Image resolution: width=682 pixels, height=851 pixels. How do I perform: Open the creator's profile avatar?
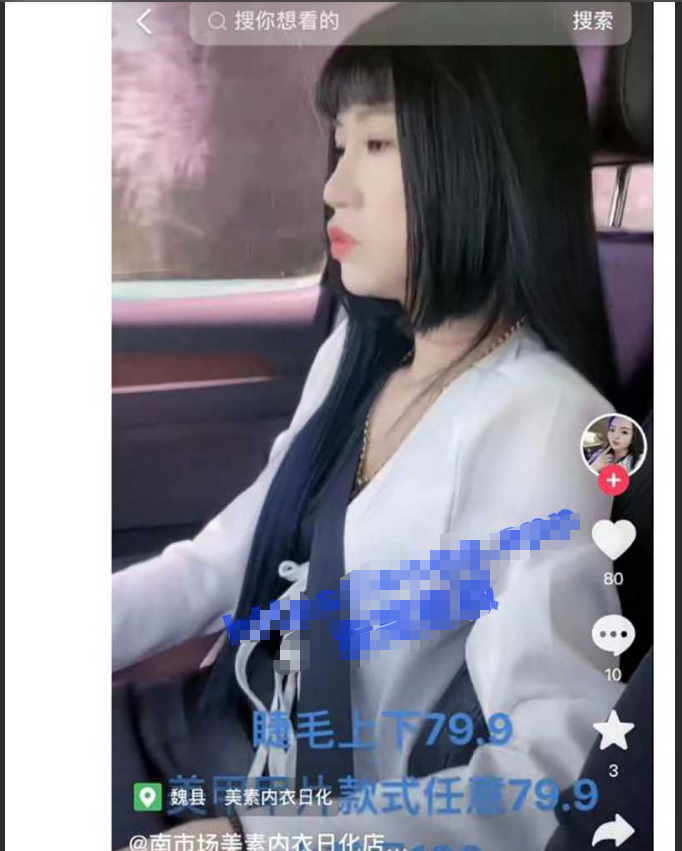(613, 443)
